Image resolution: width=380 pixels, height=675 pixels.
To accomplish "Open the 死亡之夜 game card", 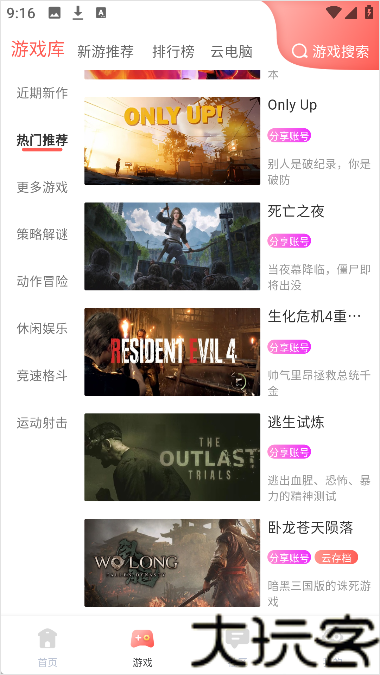I will point(228,246).
